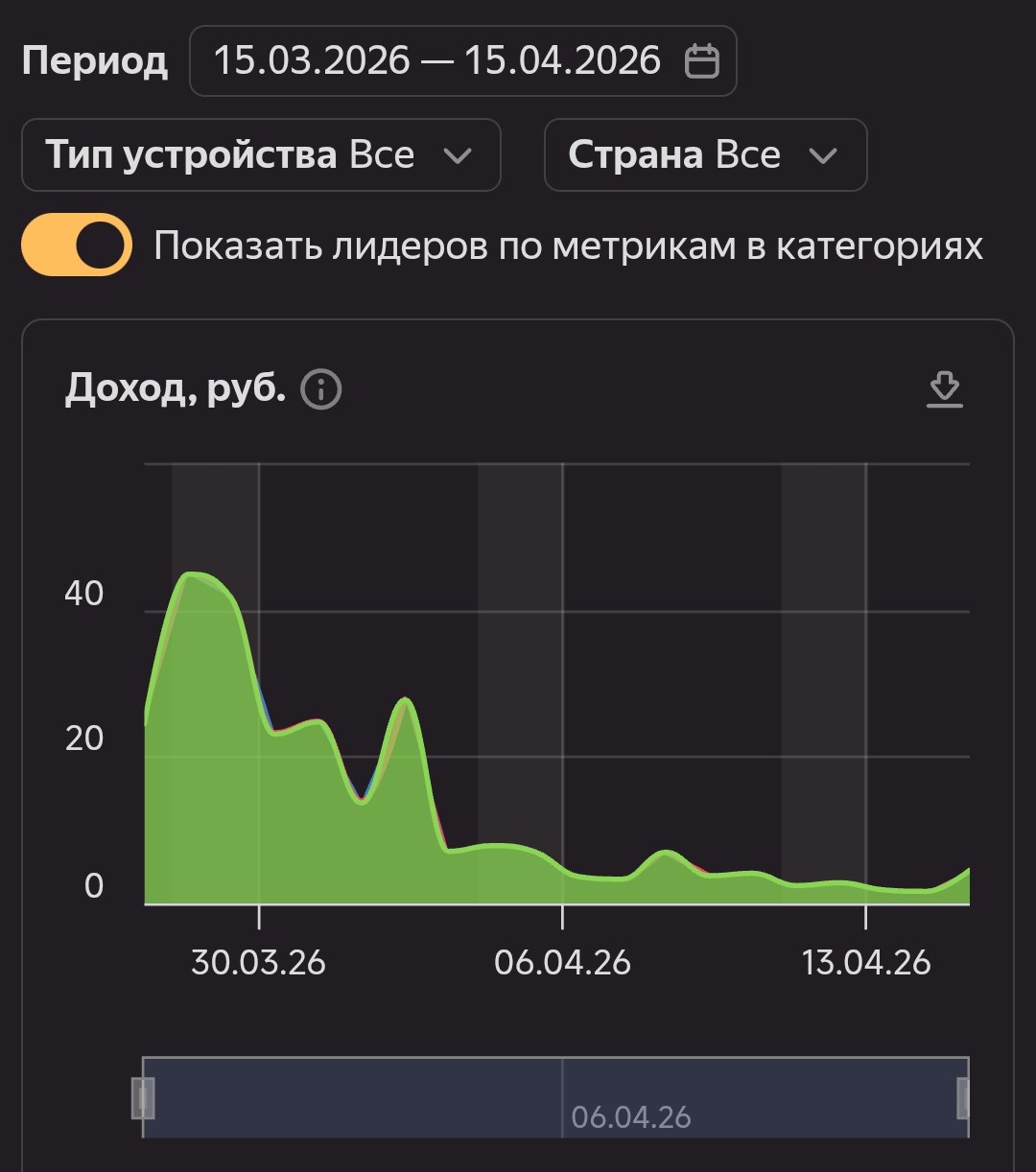Viewport: 1036px width, 1172px height.
Task: Tap the right handle of the range slider
Action: (x=965, y=1098)
